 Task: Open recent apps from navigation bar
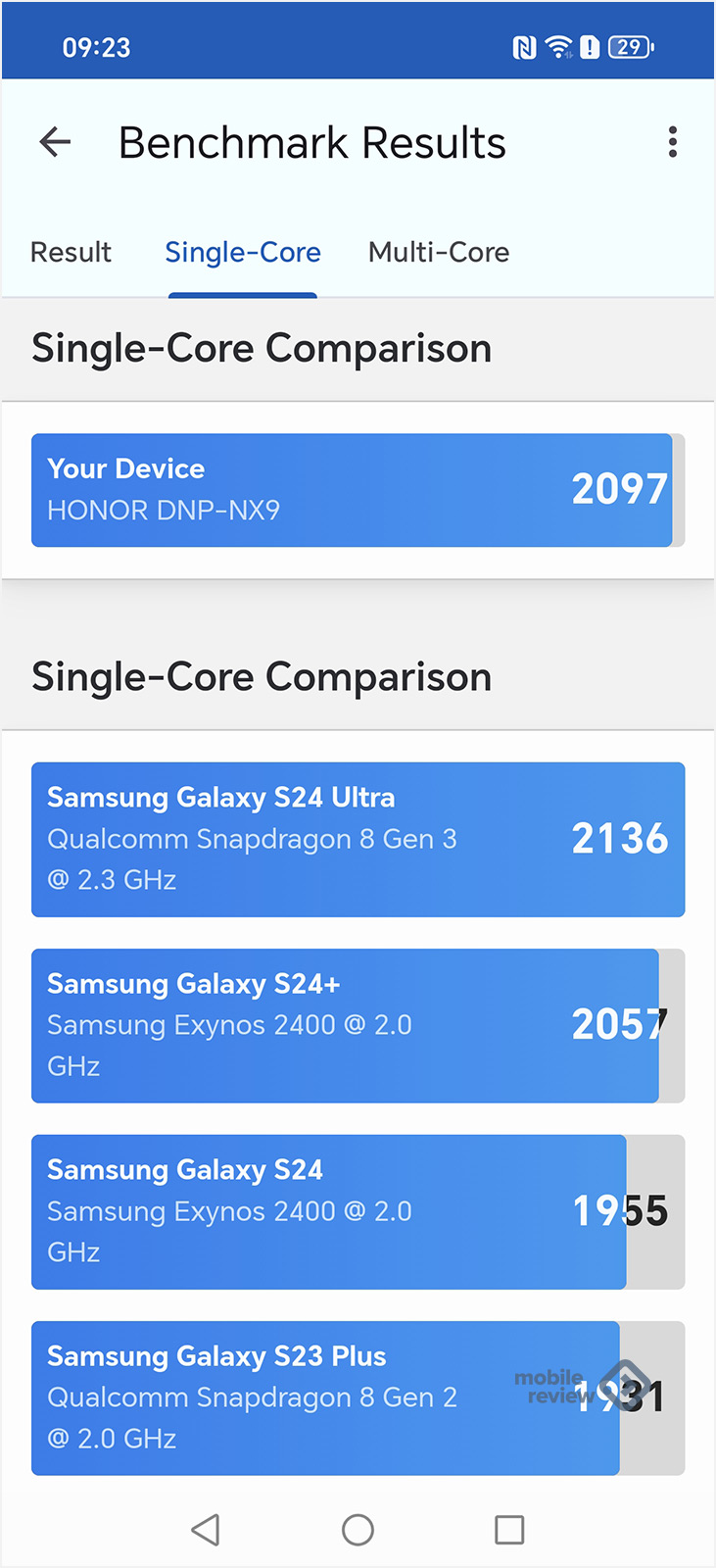[x=509, y=1530]
